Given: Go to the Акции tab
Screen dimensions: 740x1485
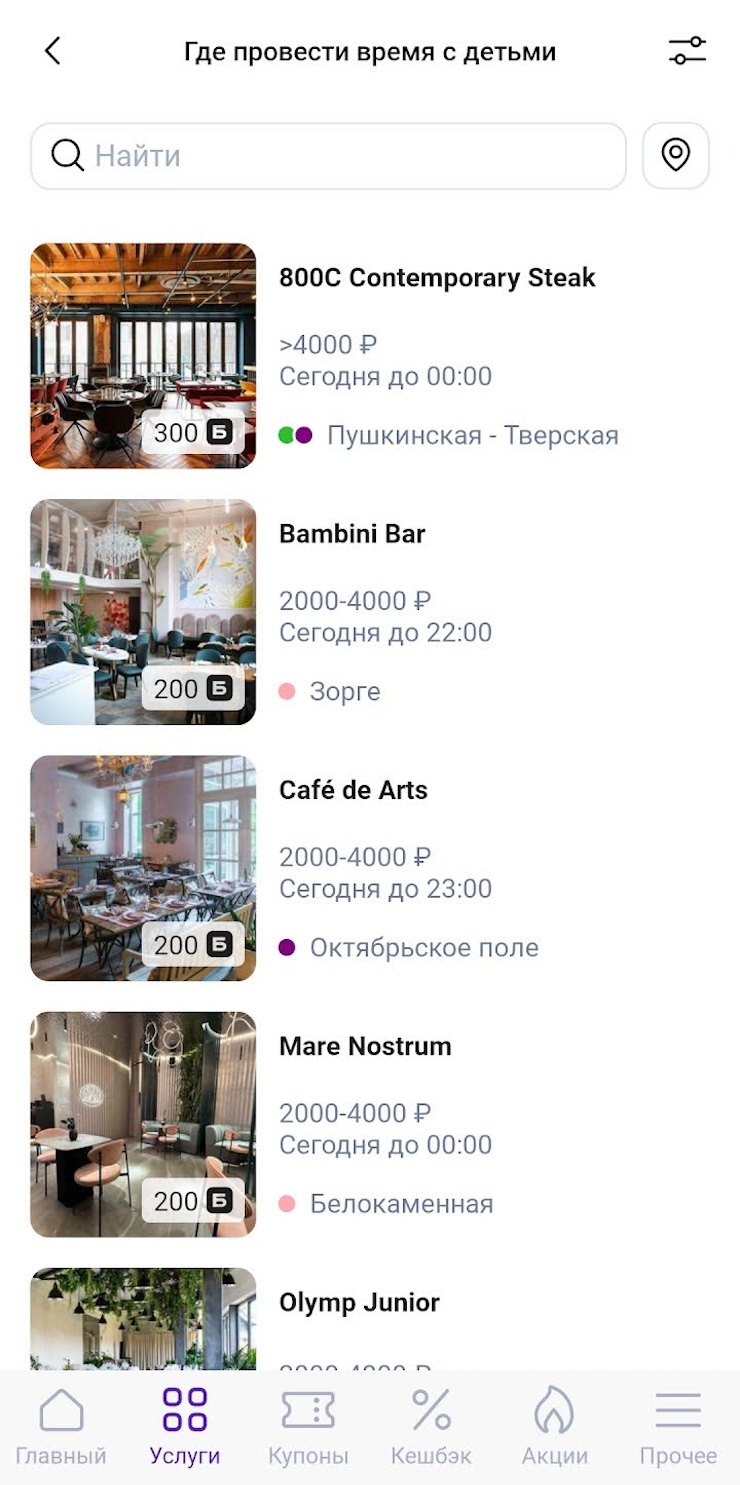Looking at the screenshot, I should pos(554,1427).
